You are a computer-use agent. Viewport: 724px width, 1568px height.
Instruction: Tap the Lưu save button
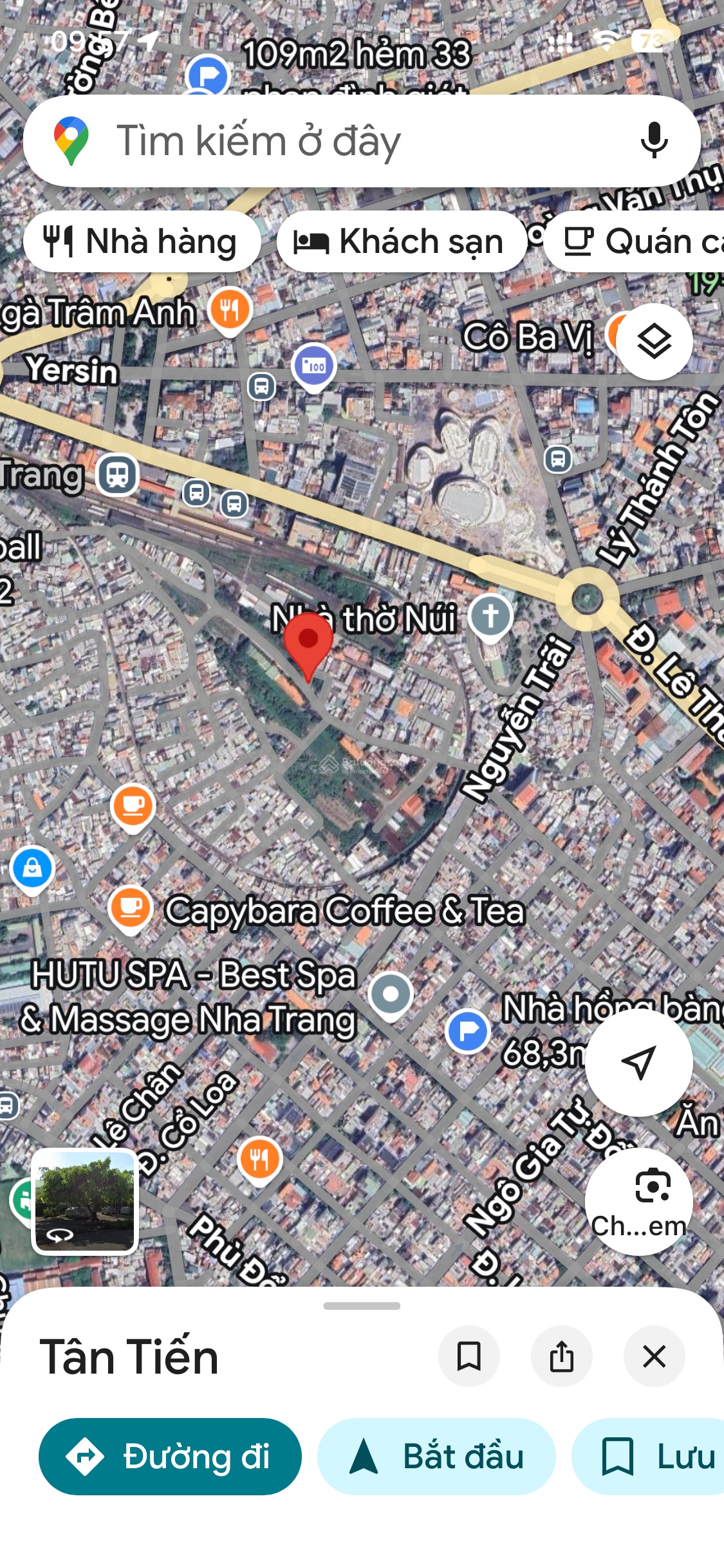[650, 1456]
